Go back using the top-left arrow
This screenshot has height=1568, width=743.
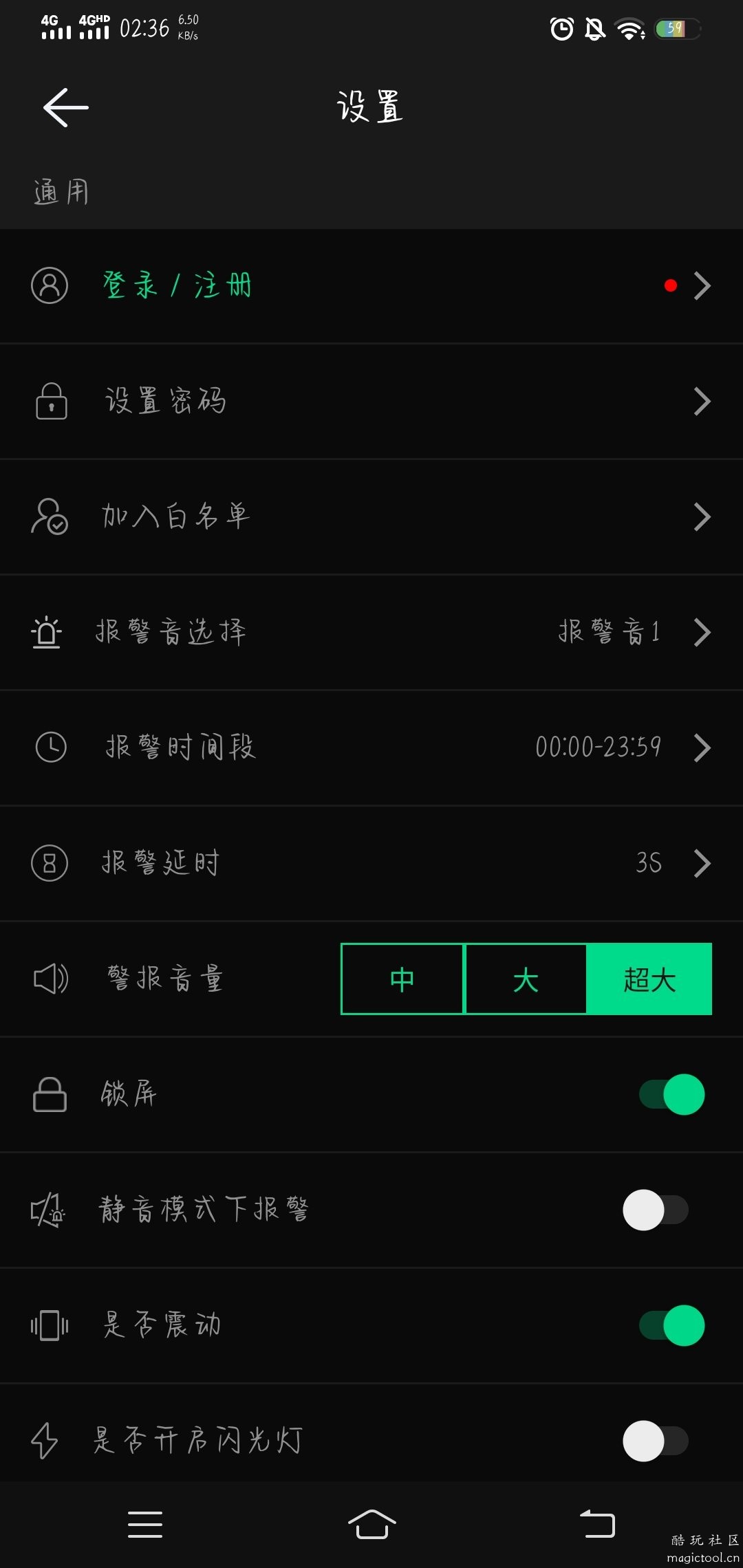(x=66, y=107)
